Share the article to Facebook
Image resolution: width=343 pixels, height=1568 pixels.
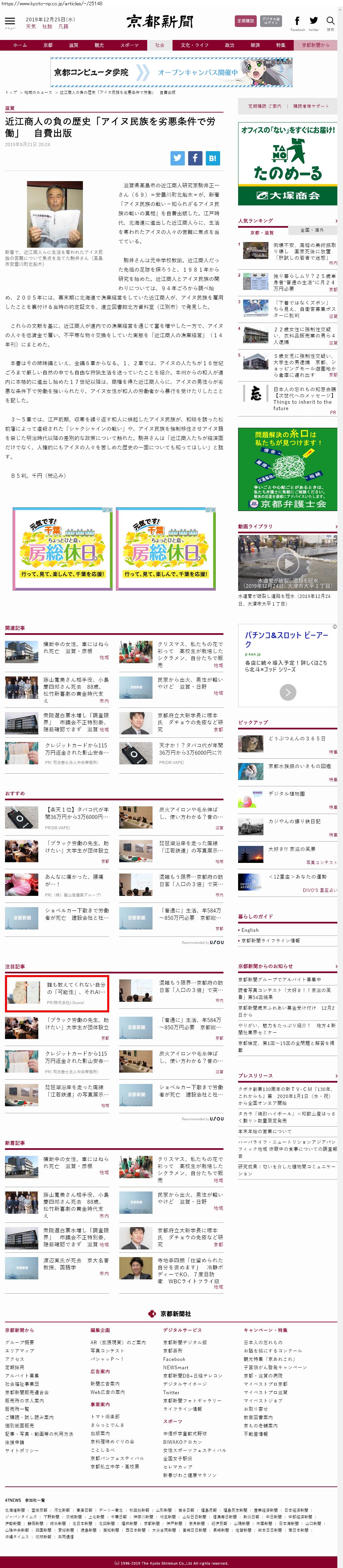pyautogui.click(x=195, y=158)
